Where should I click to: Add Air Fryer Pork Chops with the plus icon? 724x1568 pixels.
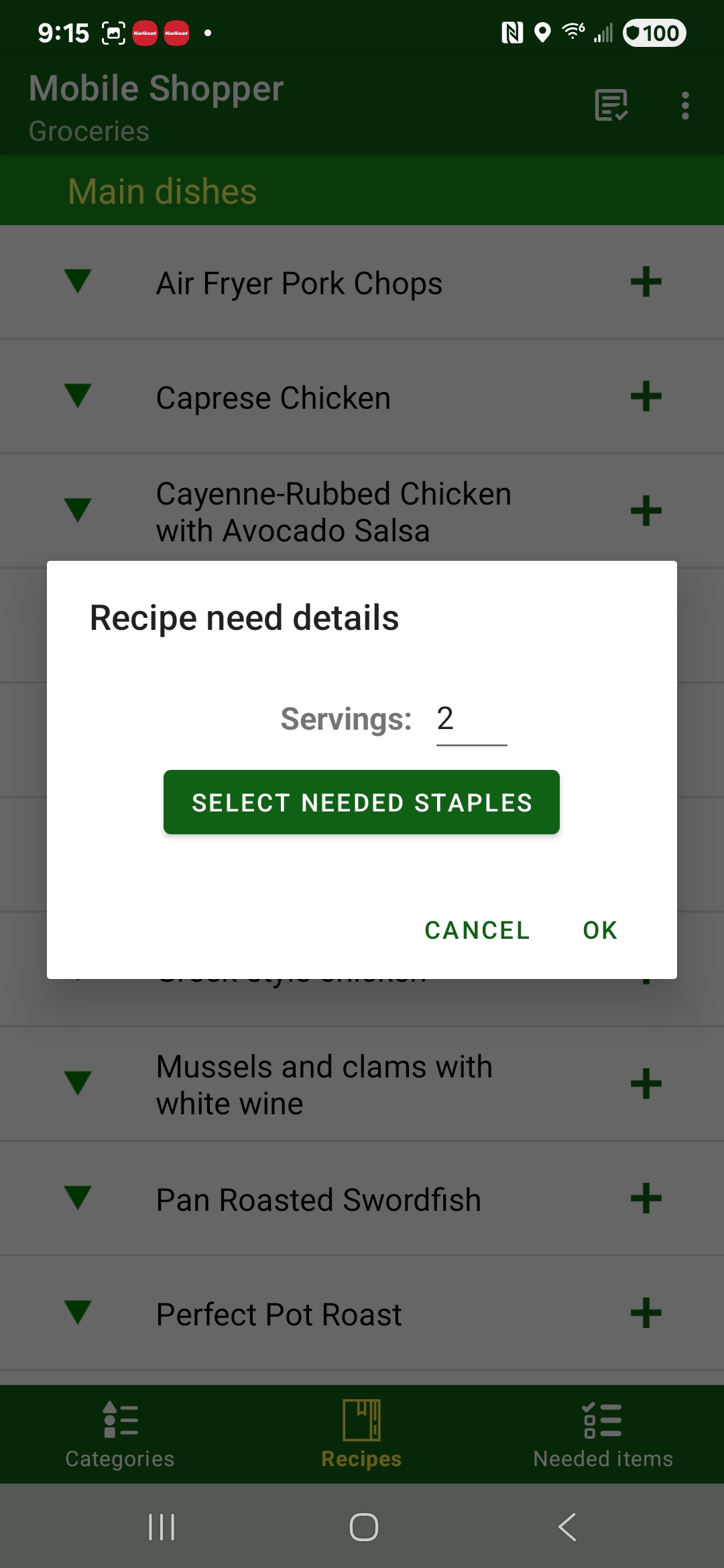click(x=645, y=282)
